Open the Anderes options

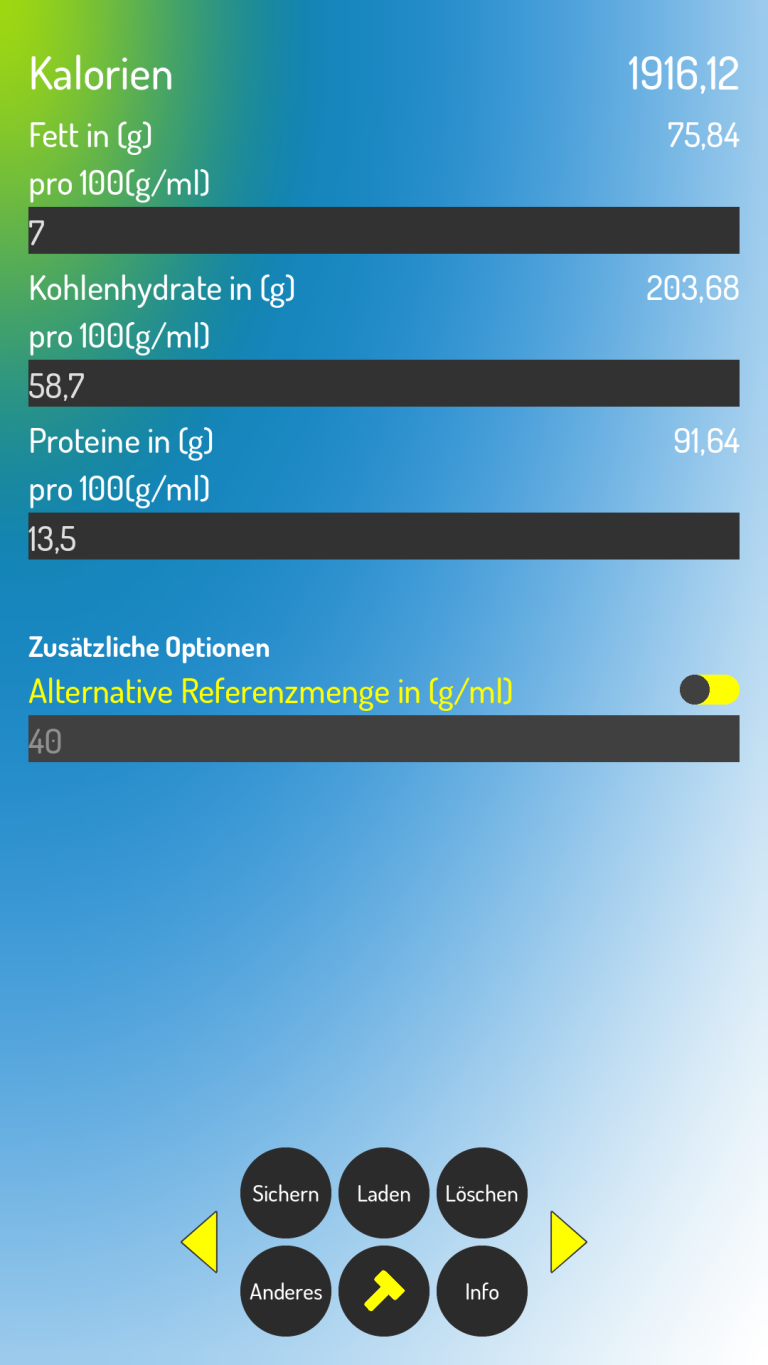(286, 1291)
